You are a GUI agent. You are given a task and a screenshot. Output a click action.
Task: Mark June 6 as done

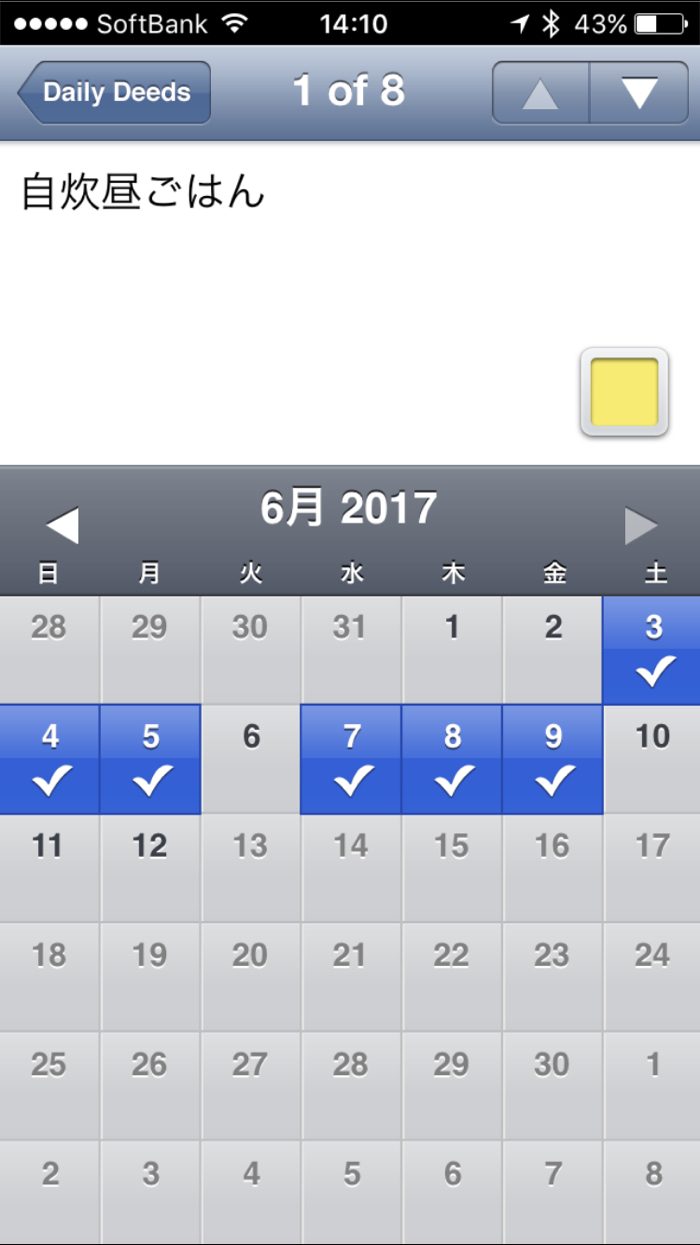tap(250, 759)
